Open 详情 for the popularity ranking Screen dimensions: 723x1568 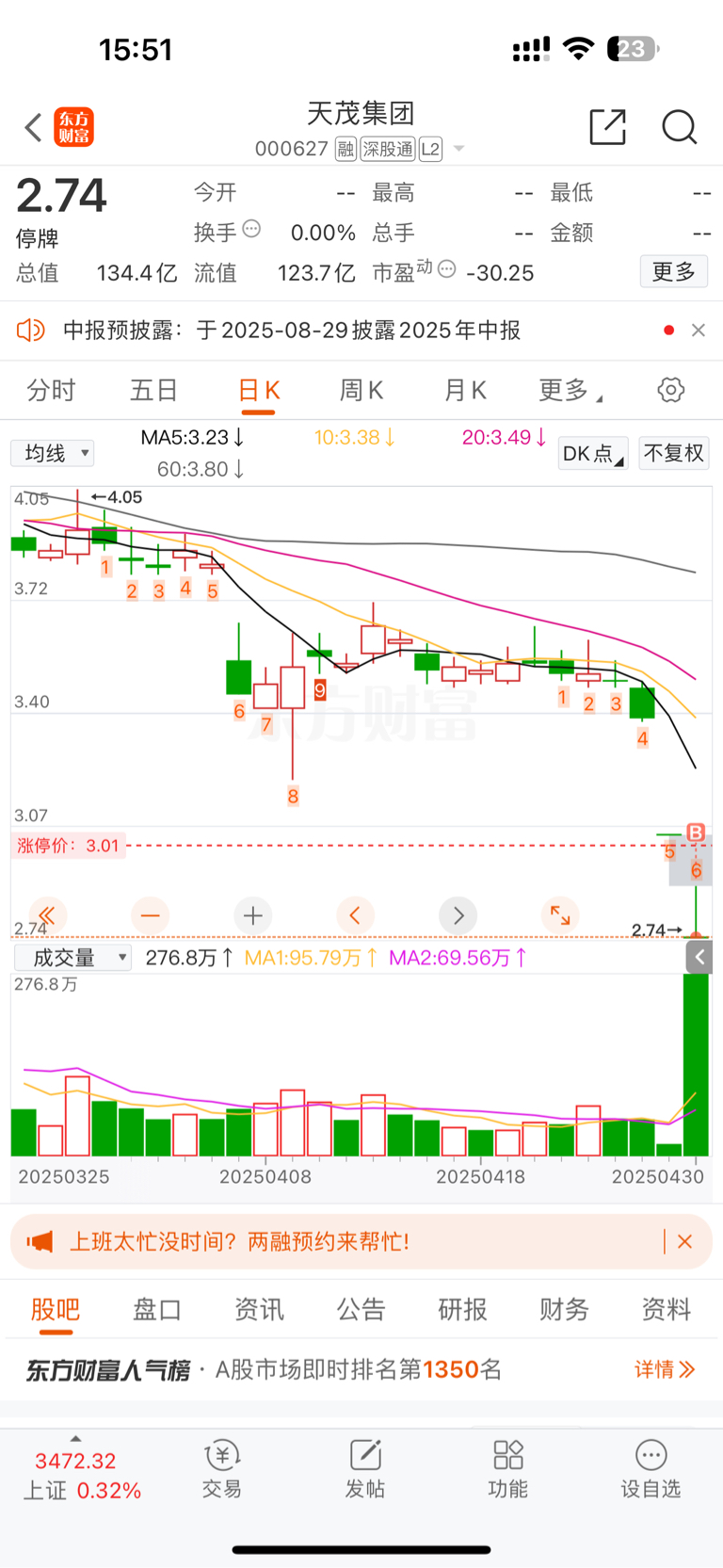[x=665, y=1369]
